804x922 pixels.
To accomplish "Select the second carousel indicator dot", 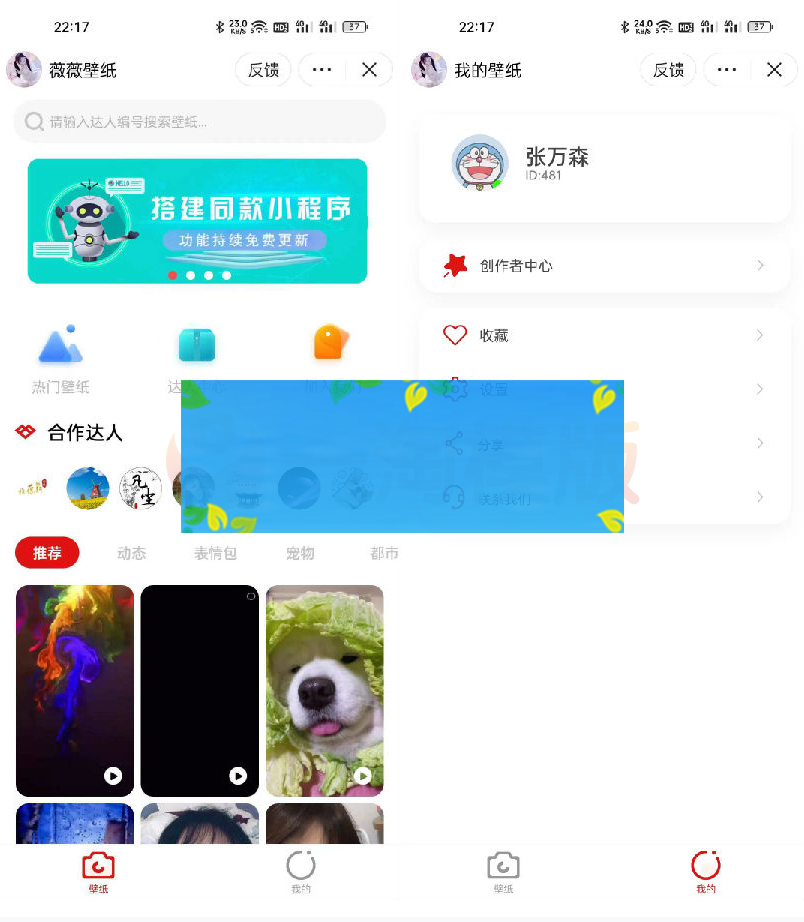I will click(190, 274).
